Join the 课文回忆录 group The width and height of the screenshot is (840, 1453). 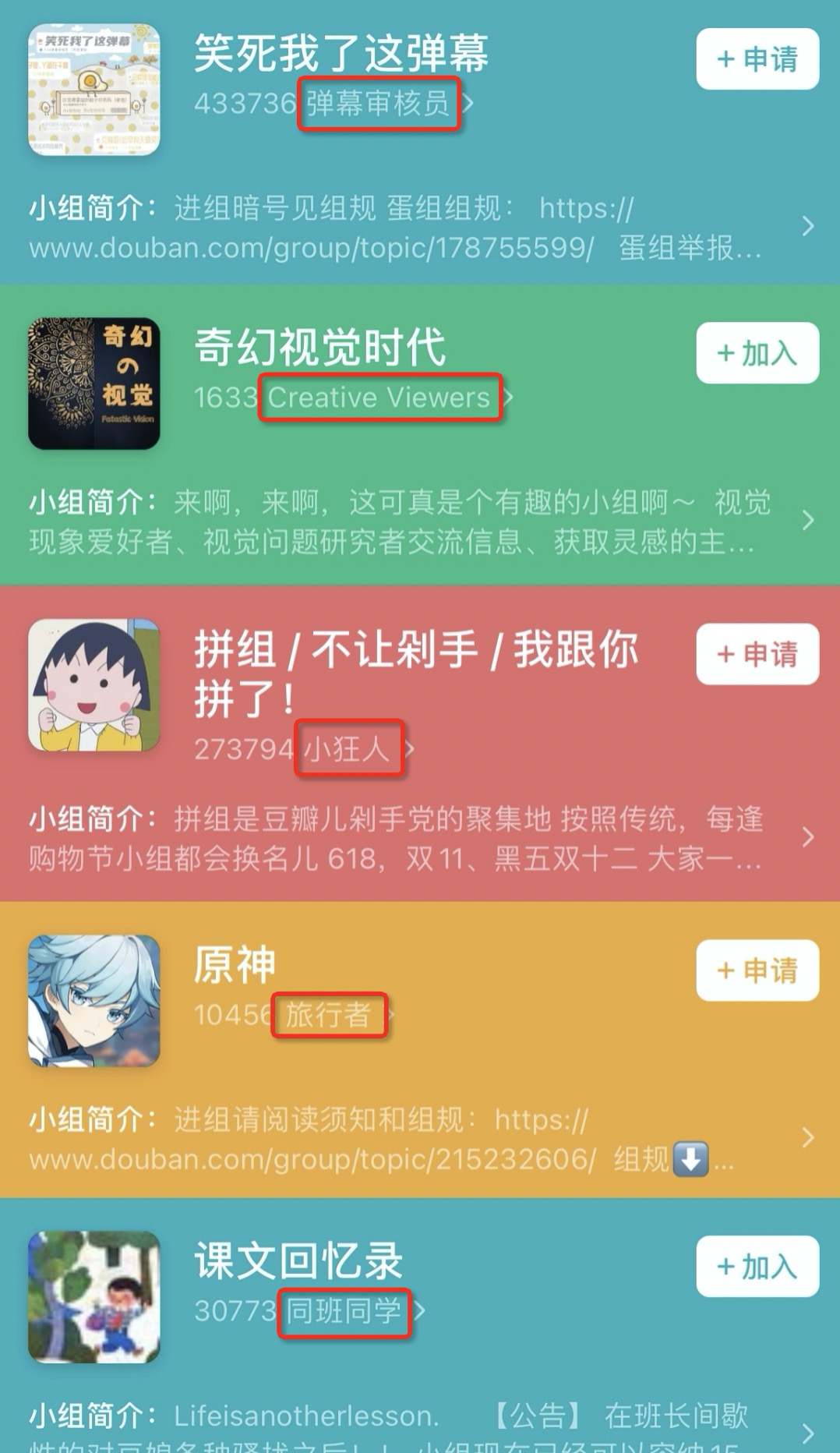(757, 1267)
